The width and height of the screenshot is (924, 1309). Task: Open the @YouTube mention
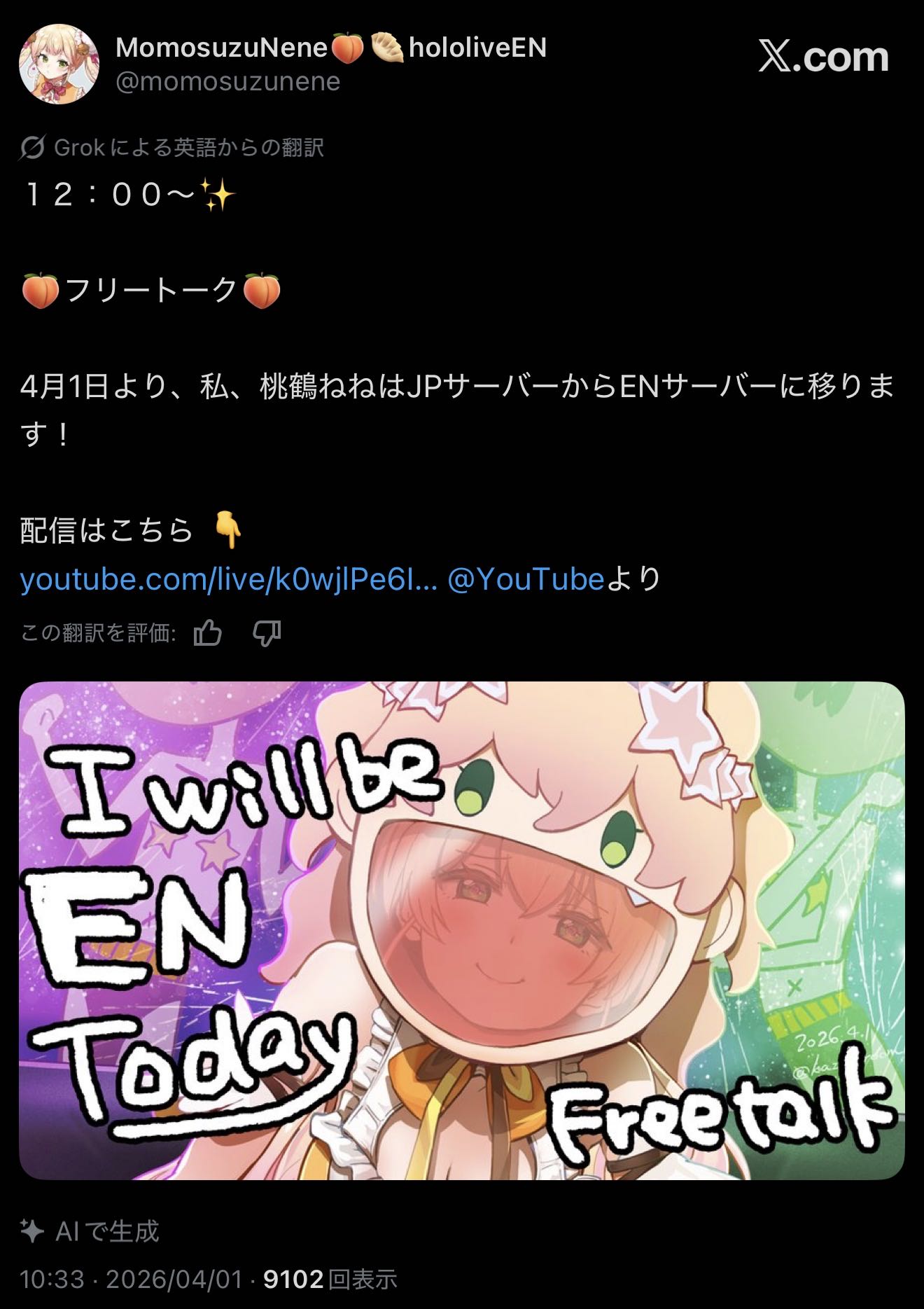[x=525, y=579]
